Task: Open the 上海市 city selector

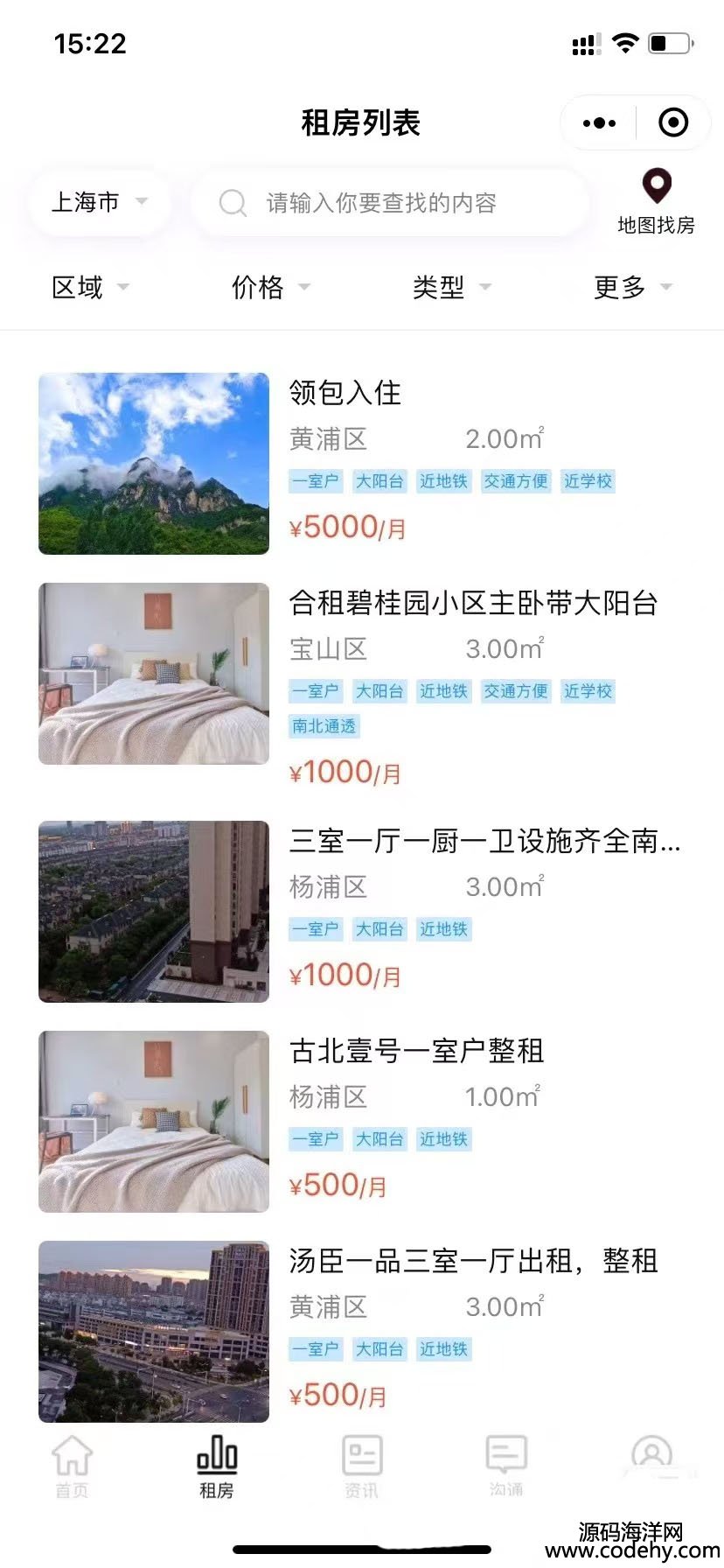Action: [99, 202]
